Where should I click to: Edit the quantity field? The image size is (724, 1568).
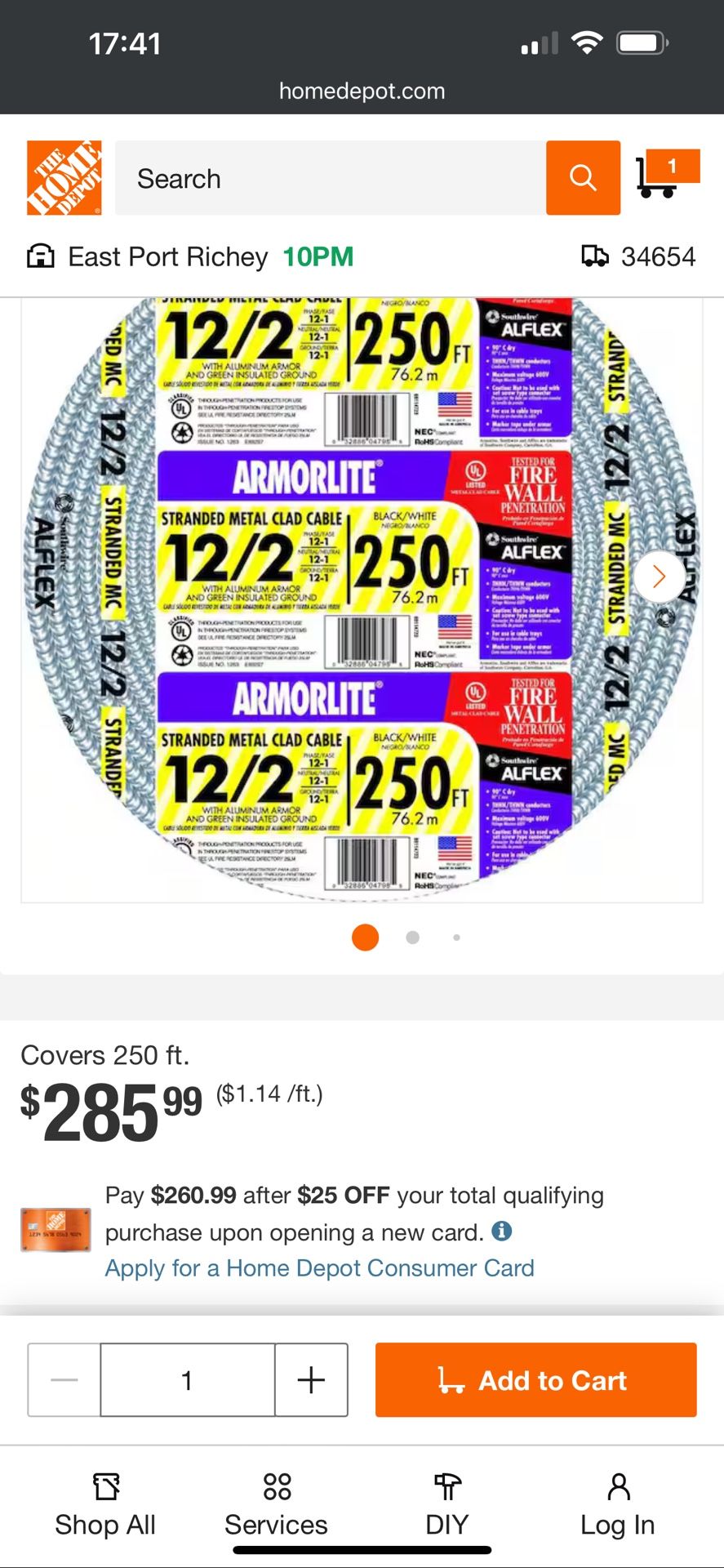pos(187,1380)
